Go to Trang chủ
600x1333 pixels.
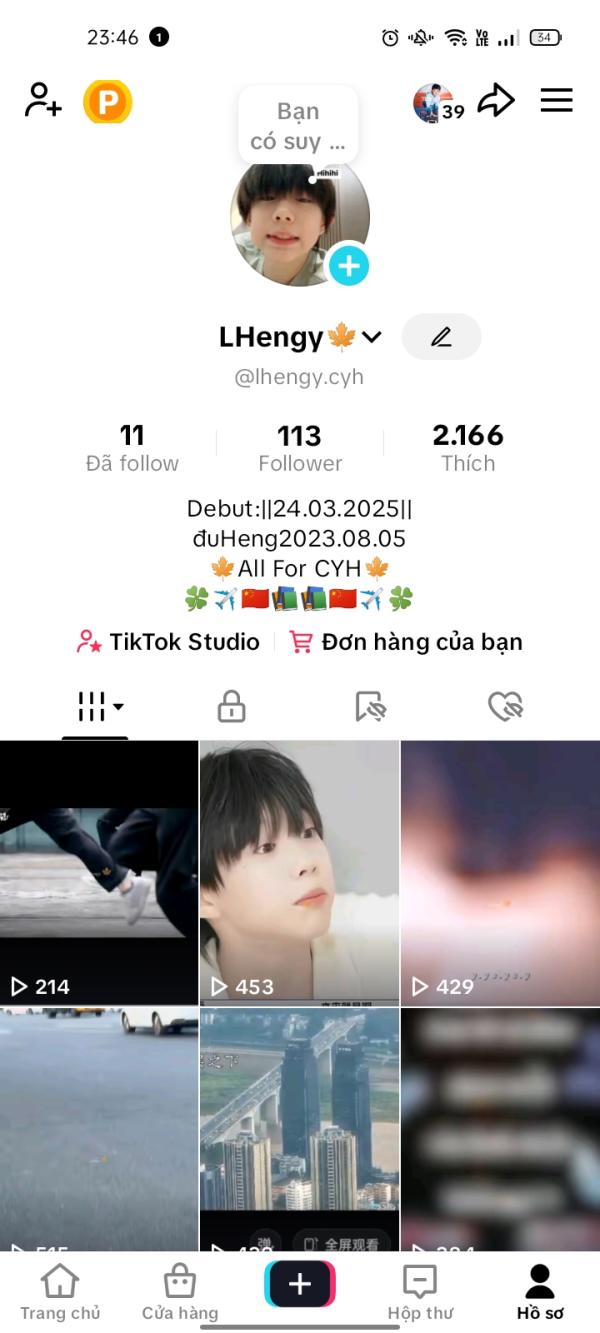60,1291
